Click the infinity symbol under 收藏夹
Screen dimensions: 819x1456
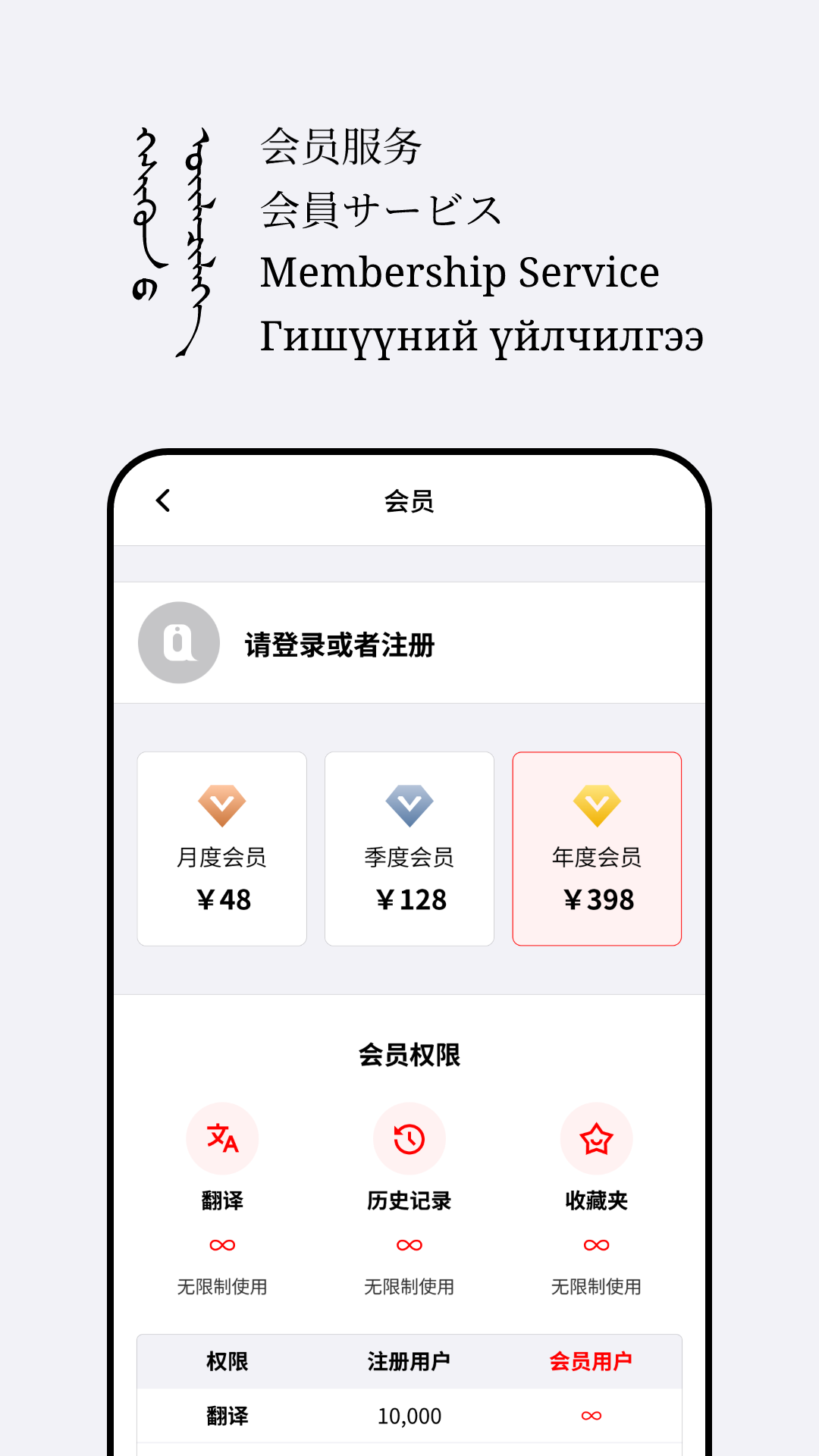pyautogui.click(x=597, y=1244)
